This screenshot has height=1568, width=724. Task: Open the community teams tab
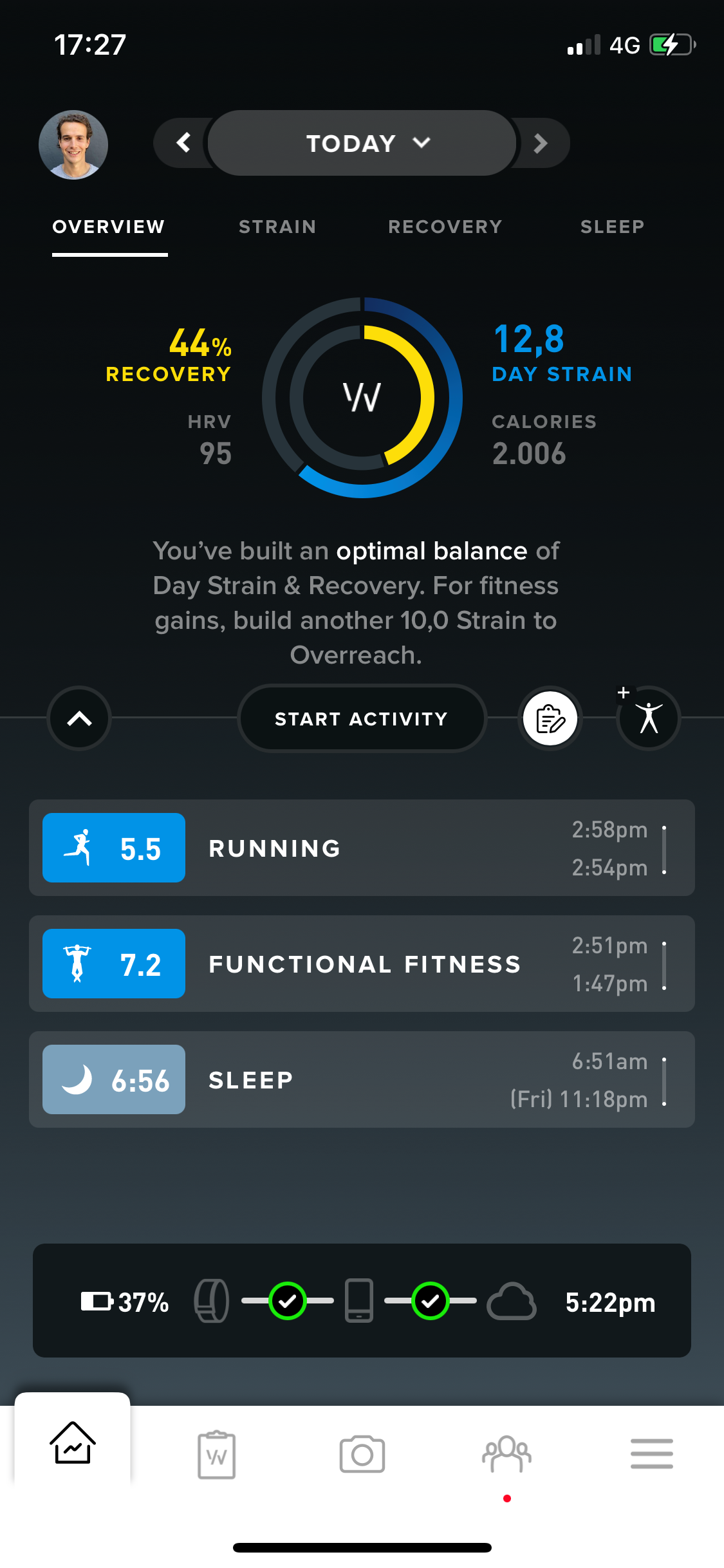pyautogui.click(x=507, y=1455)
